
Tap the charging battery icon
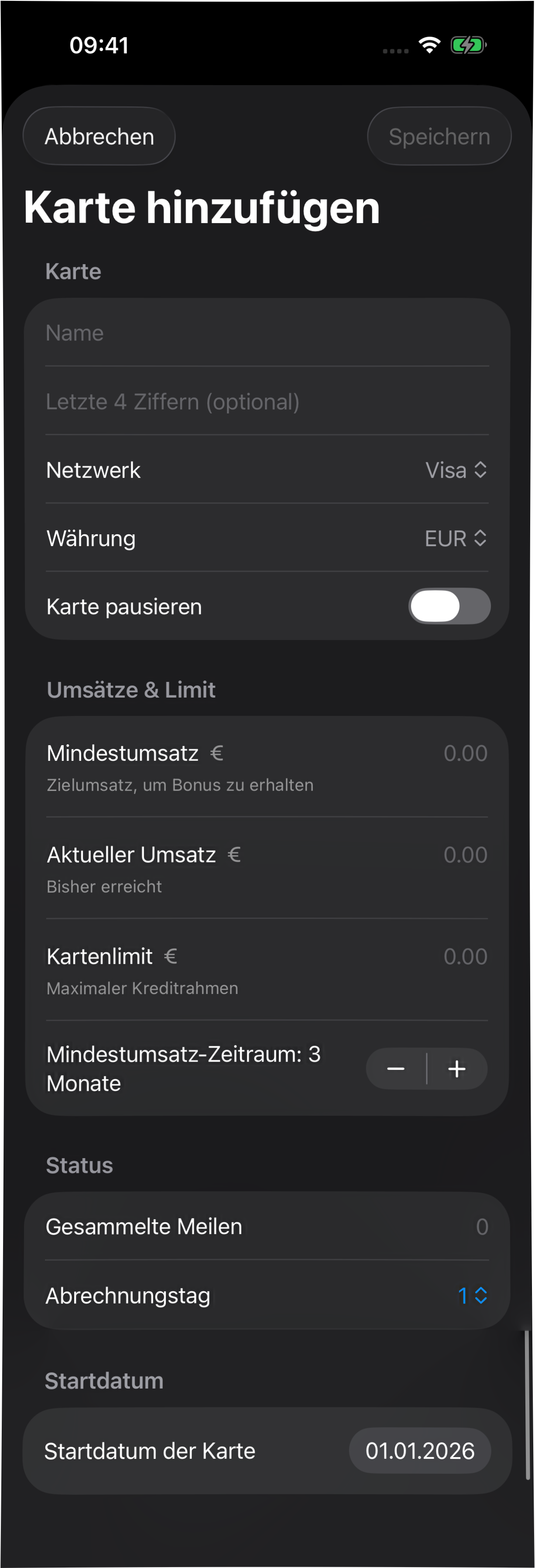click(468, 44)
